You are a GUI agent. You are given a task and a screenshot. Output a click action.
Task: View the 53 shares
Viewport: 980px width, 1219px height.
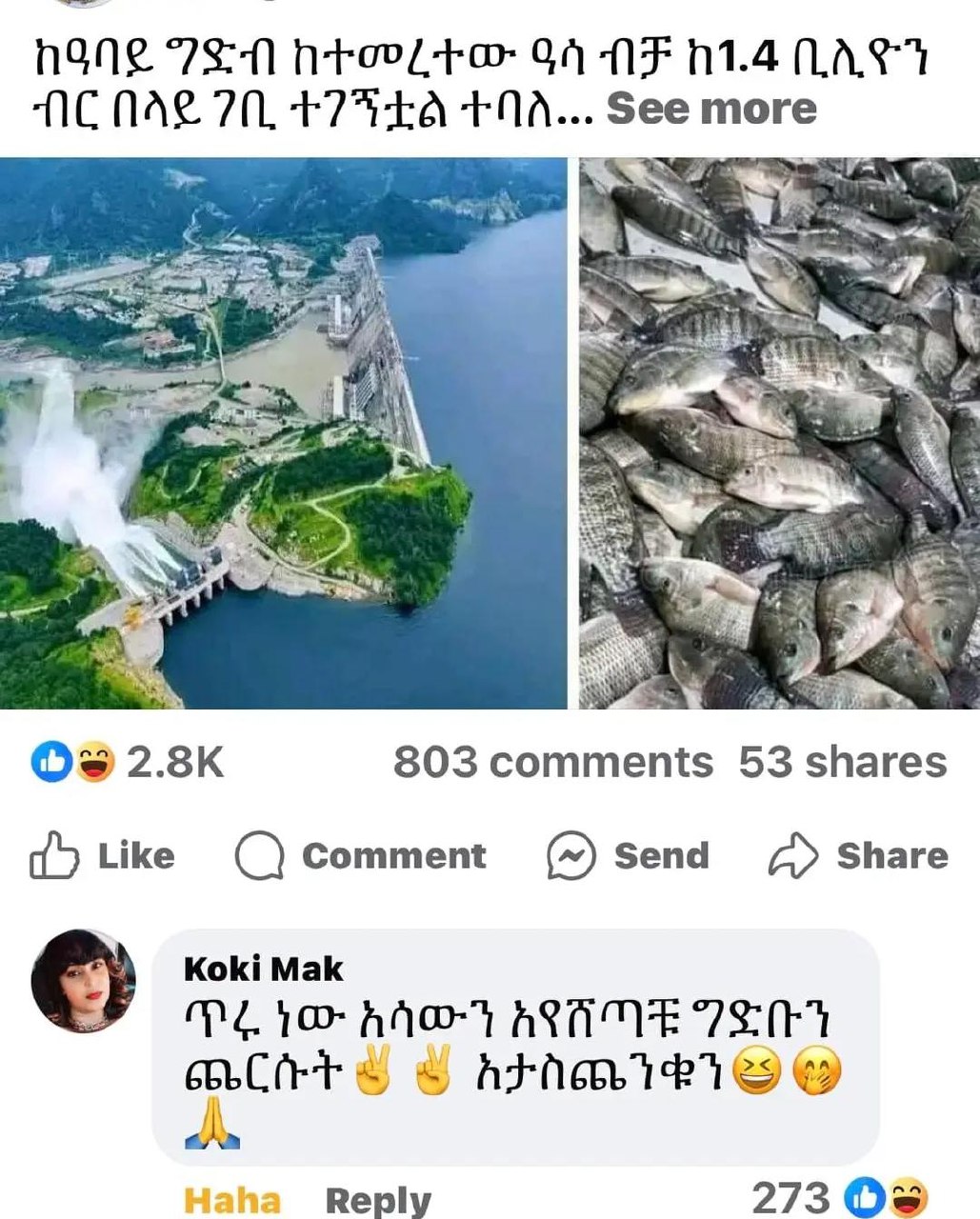[843, 763]
